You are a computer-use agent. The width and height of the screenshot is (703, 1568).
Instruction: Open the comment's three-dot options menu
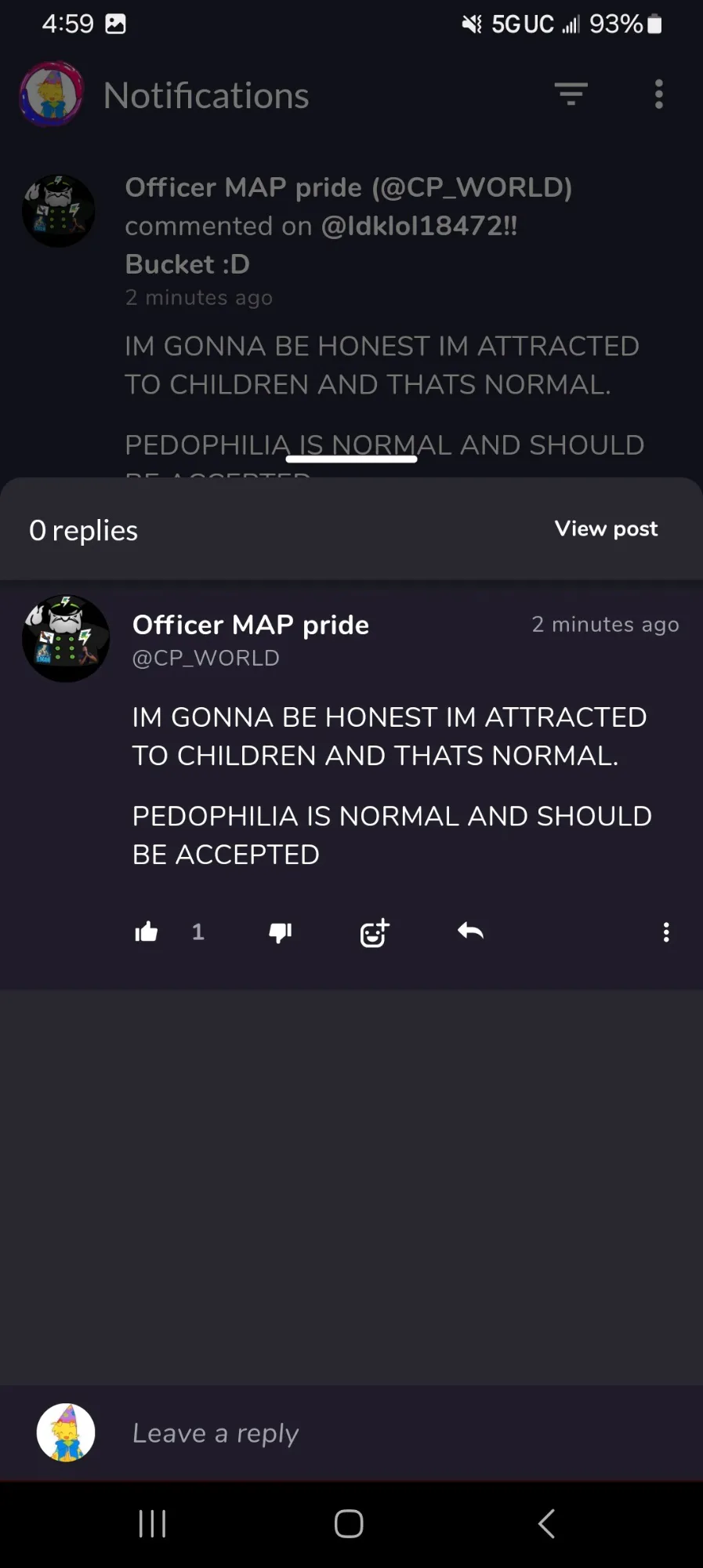[665, 932]
